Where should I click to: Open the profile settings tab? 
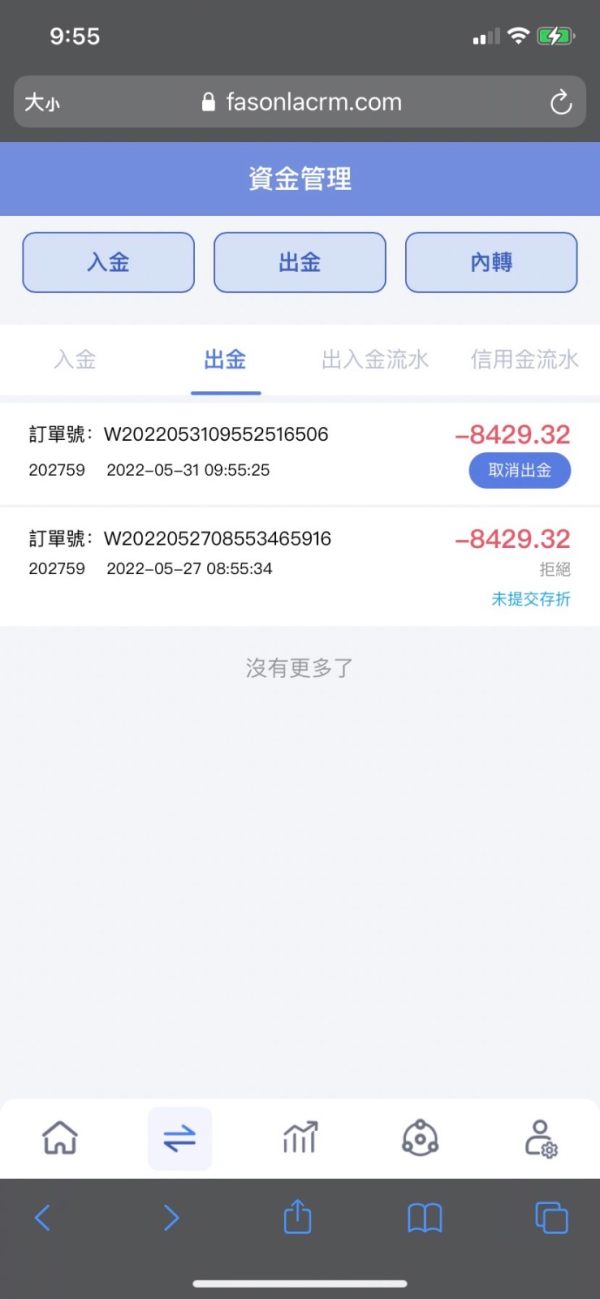(x=540, y=1138)
